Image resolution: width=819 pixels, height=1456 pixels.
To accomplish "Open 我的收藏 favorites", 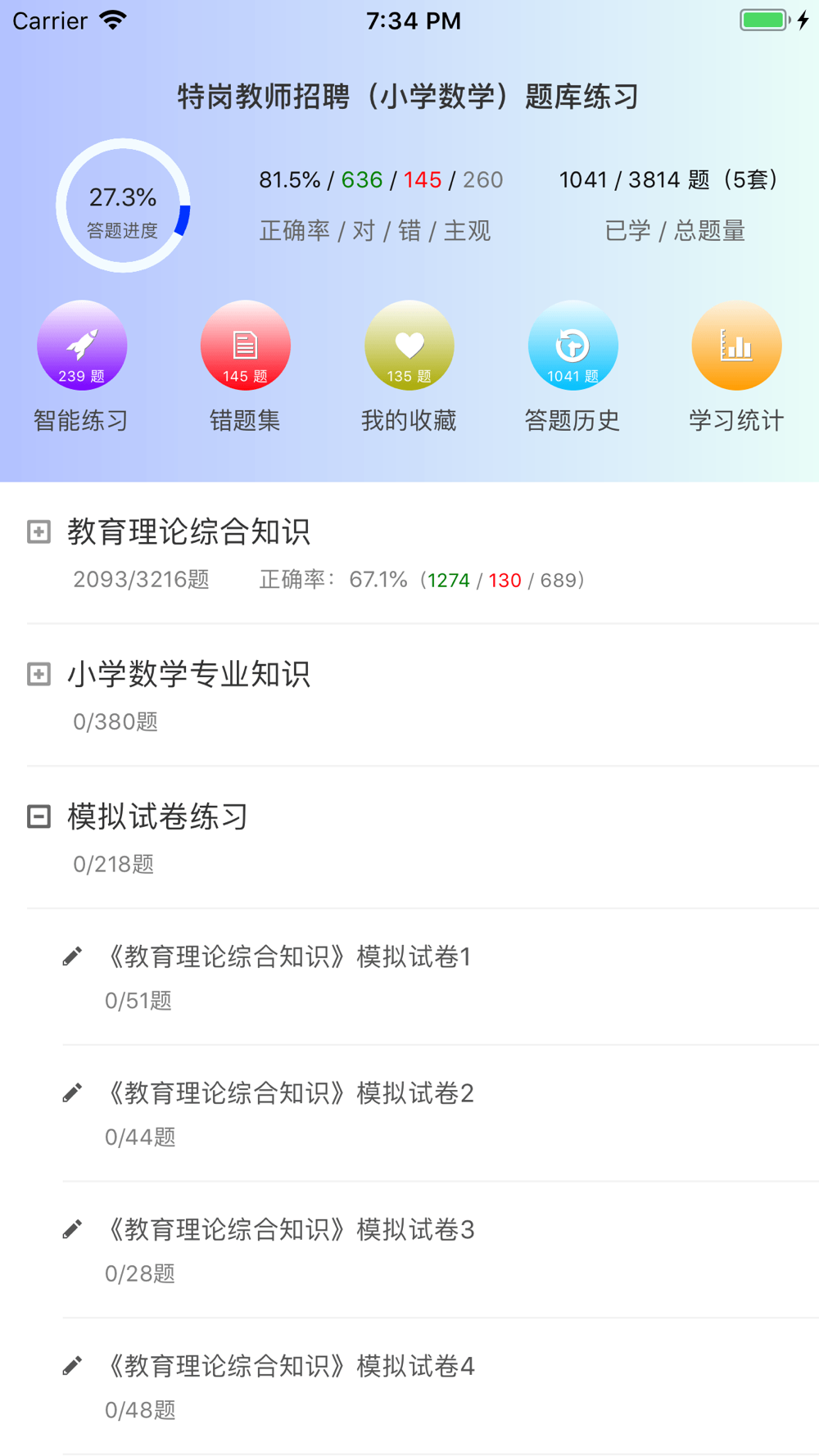I will 409,366.
